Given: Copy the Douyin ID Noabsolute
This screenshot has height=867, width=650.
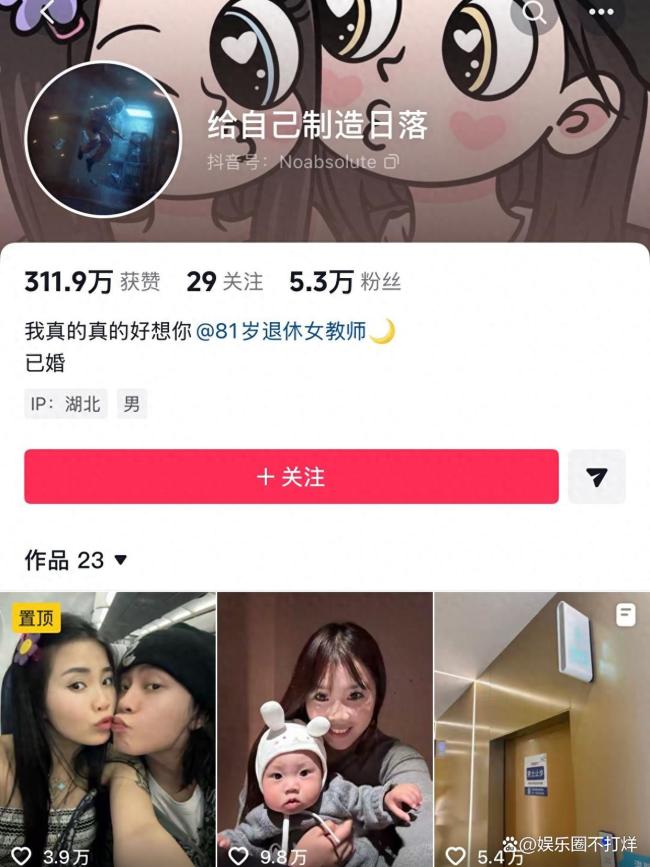Looking at the screenshot, I should coord(392,161).
